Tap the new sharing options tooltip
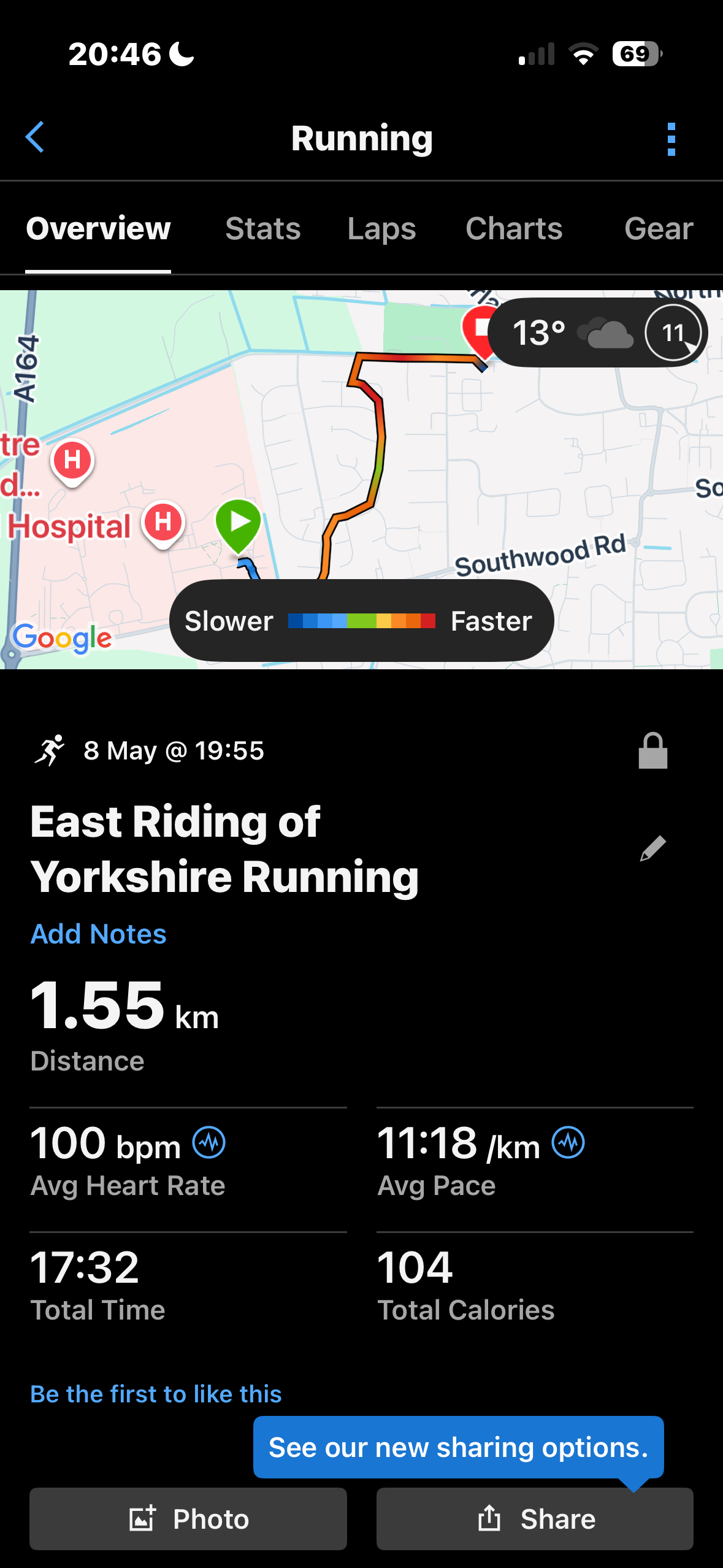 [x=459, y=1447]
